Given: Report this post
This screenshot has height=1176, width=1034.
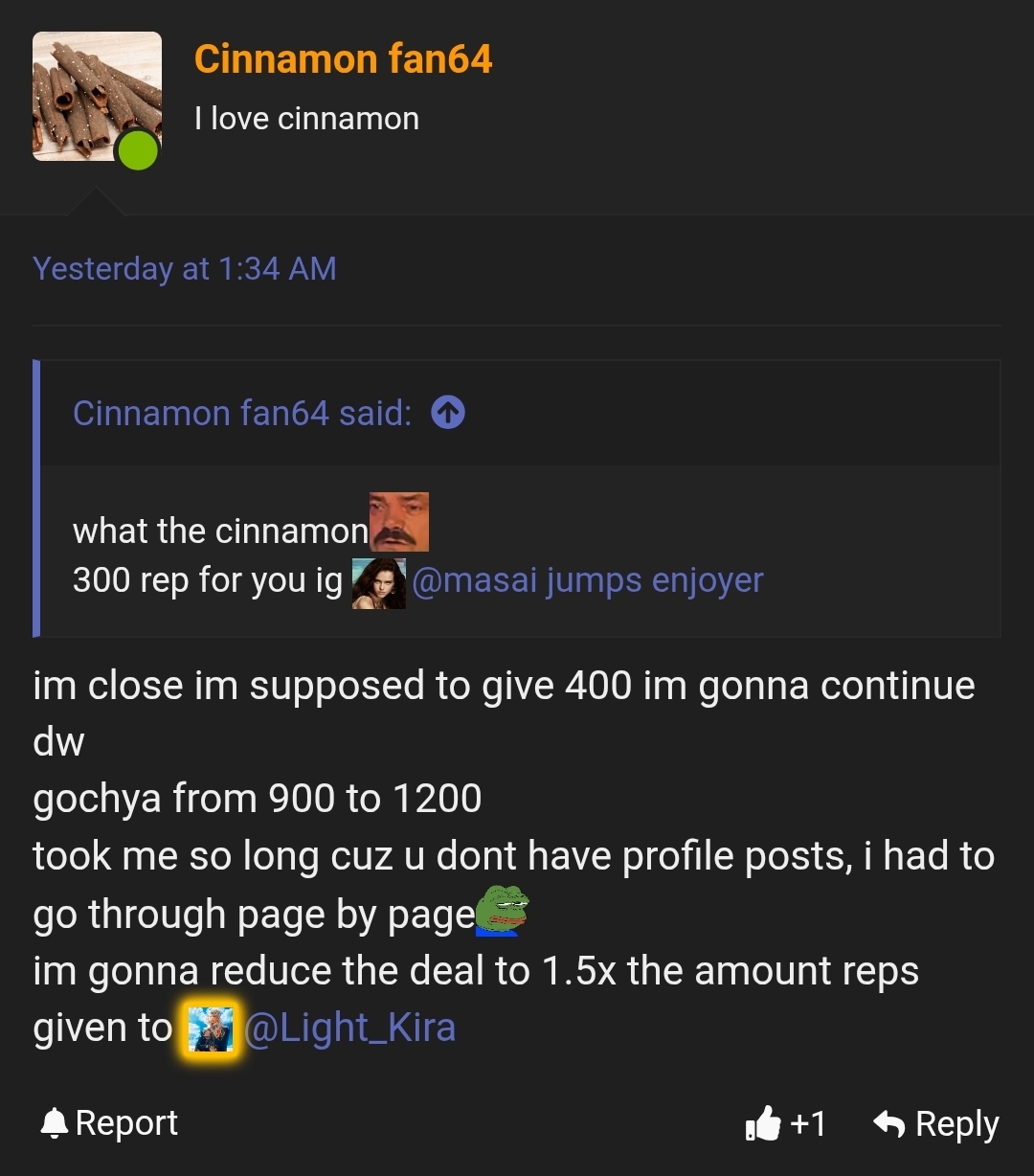Looking at the screenshot, I should coord(109,1123).
